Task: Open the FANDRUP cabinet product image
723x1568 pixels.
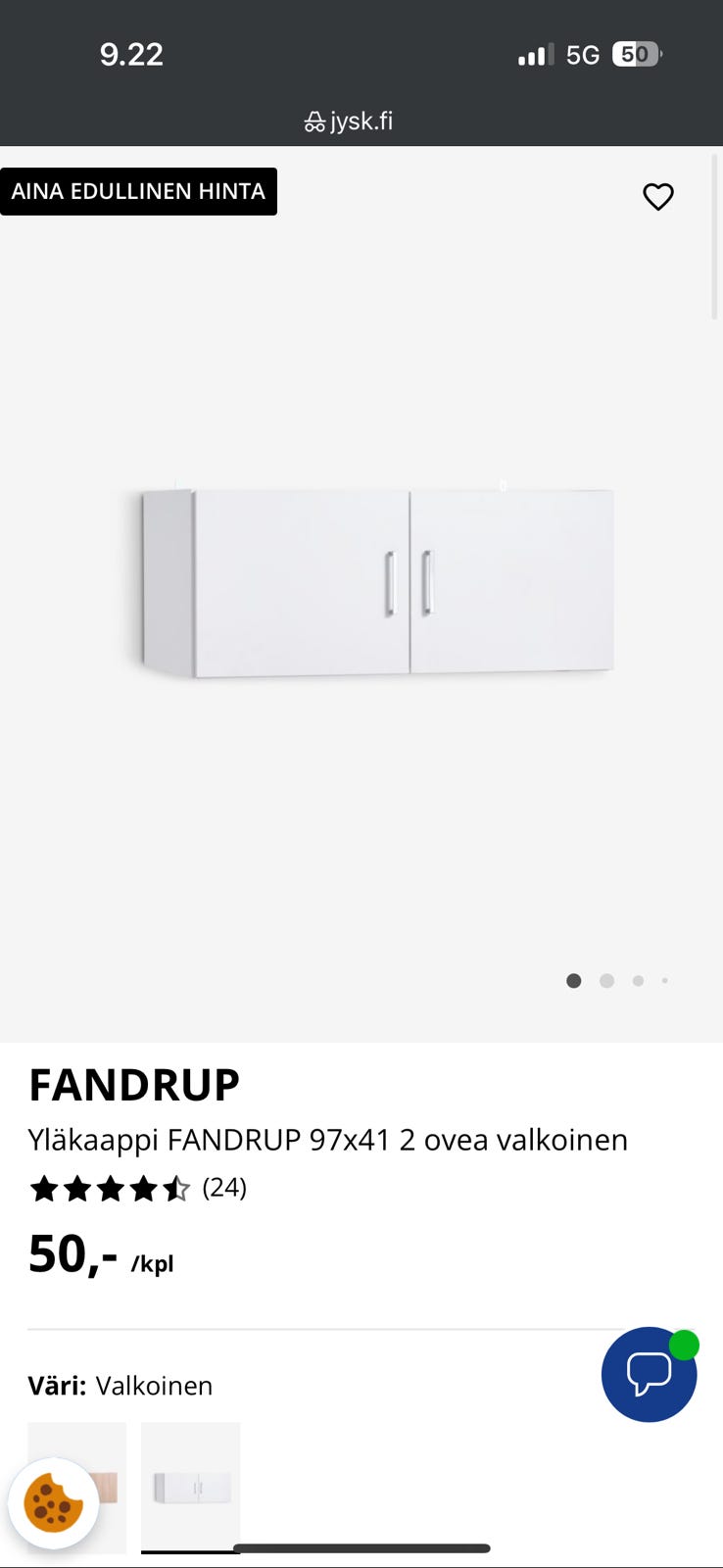Action: click(377, 581)
